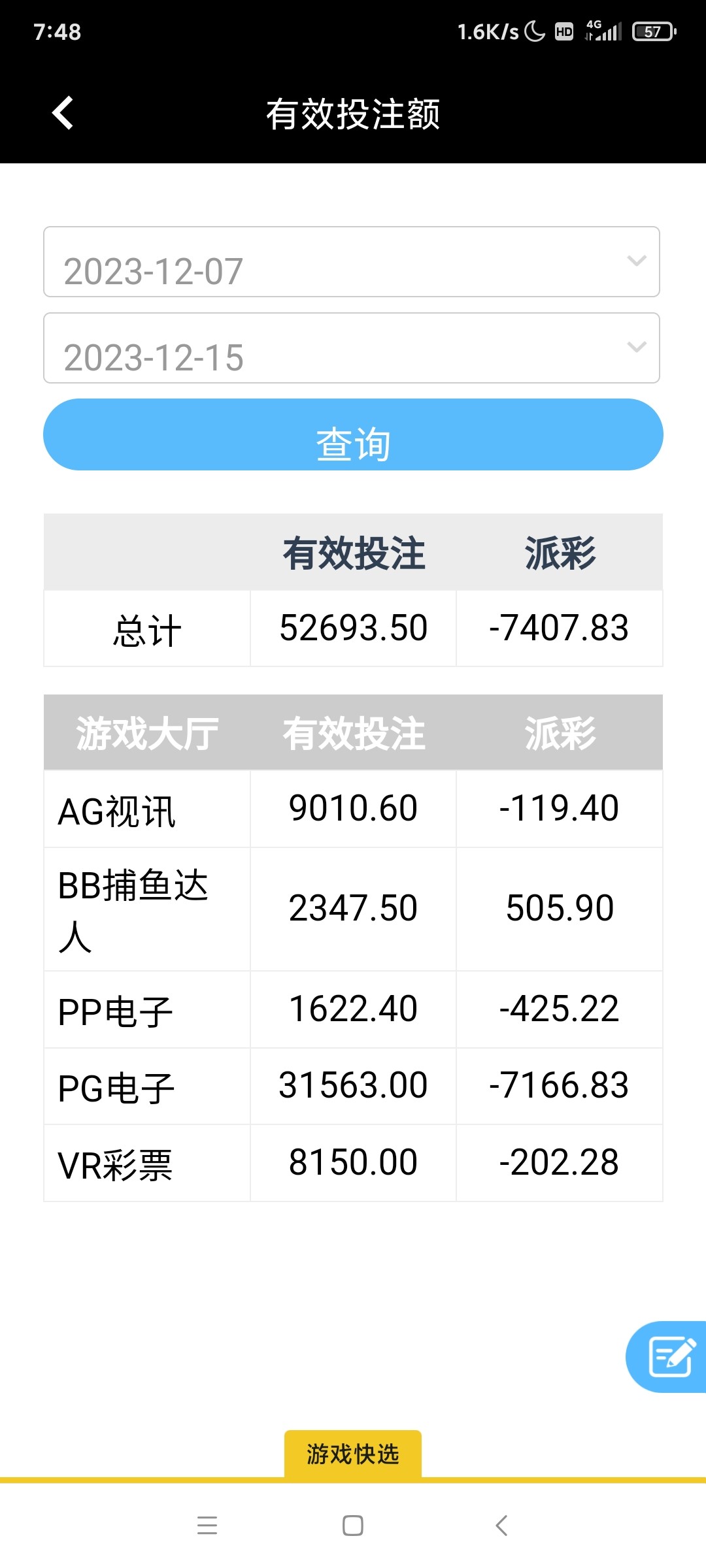Open the 游戏快选 quick game tab
This screenshot has width=706, height=1568.
[x=353, y=1454]
